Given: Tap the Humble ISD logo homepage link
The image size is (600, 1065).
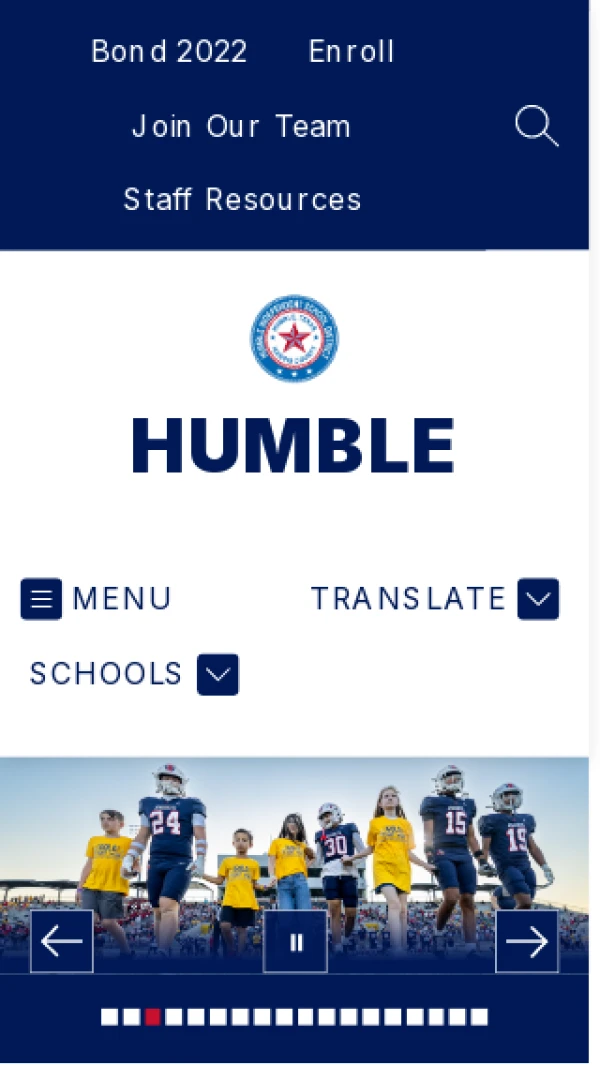Looking at the screenshot, I should [x=294, y=338].
